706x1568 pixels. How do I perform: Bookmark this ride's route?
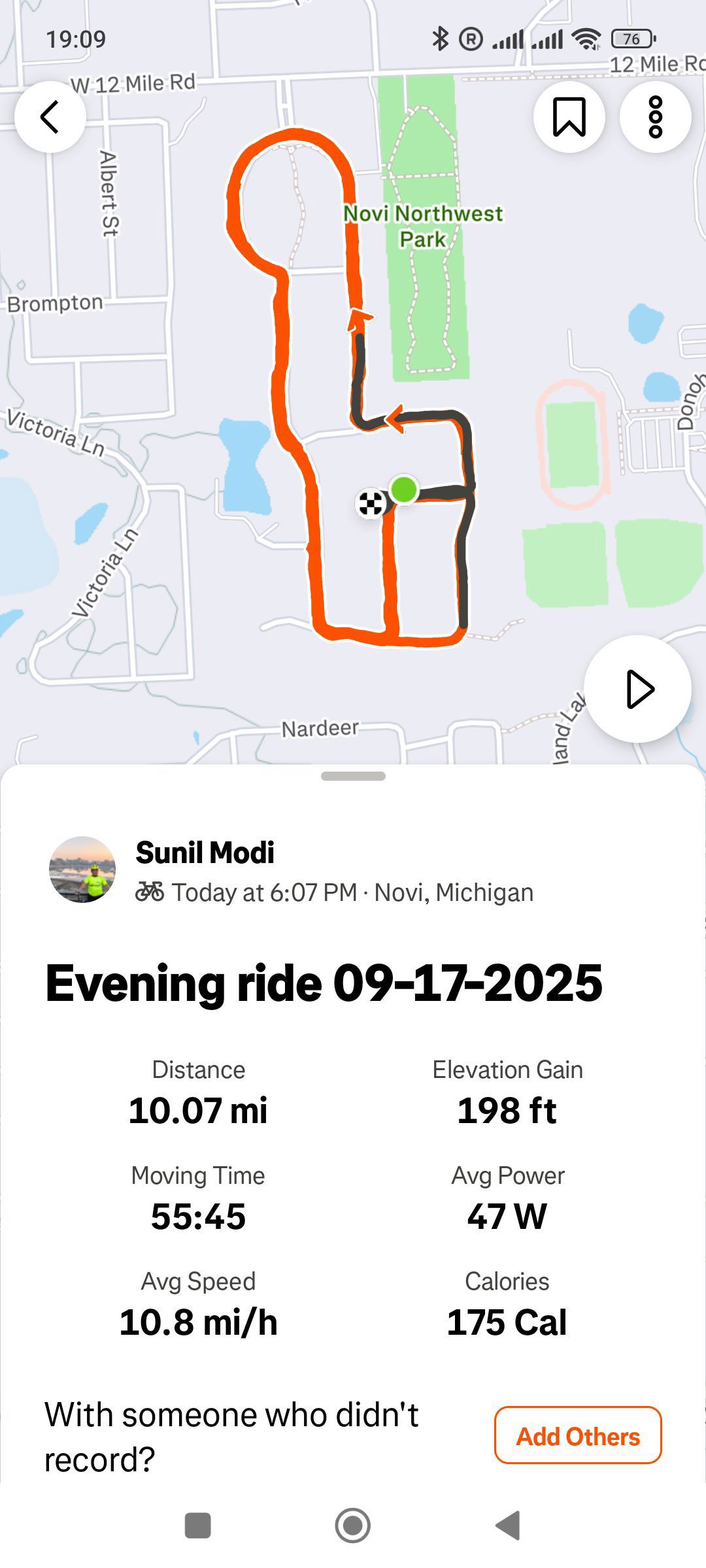(x=569, y=118)
